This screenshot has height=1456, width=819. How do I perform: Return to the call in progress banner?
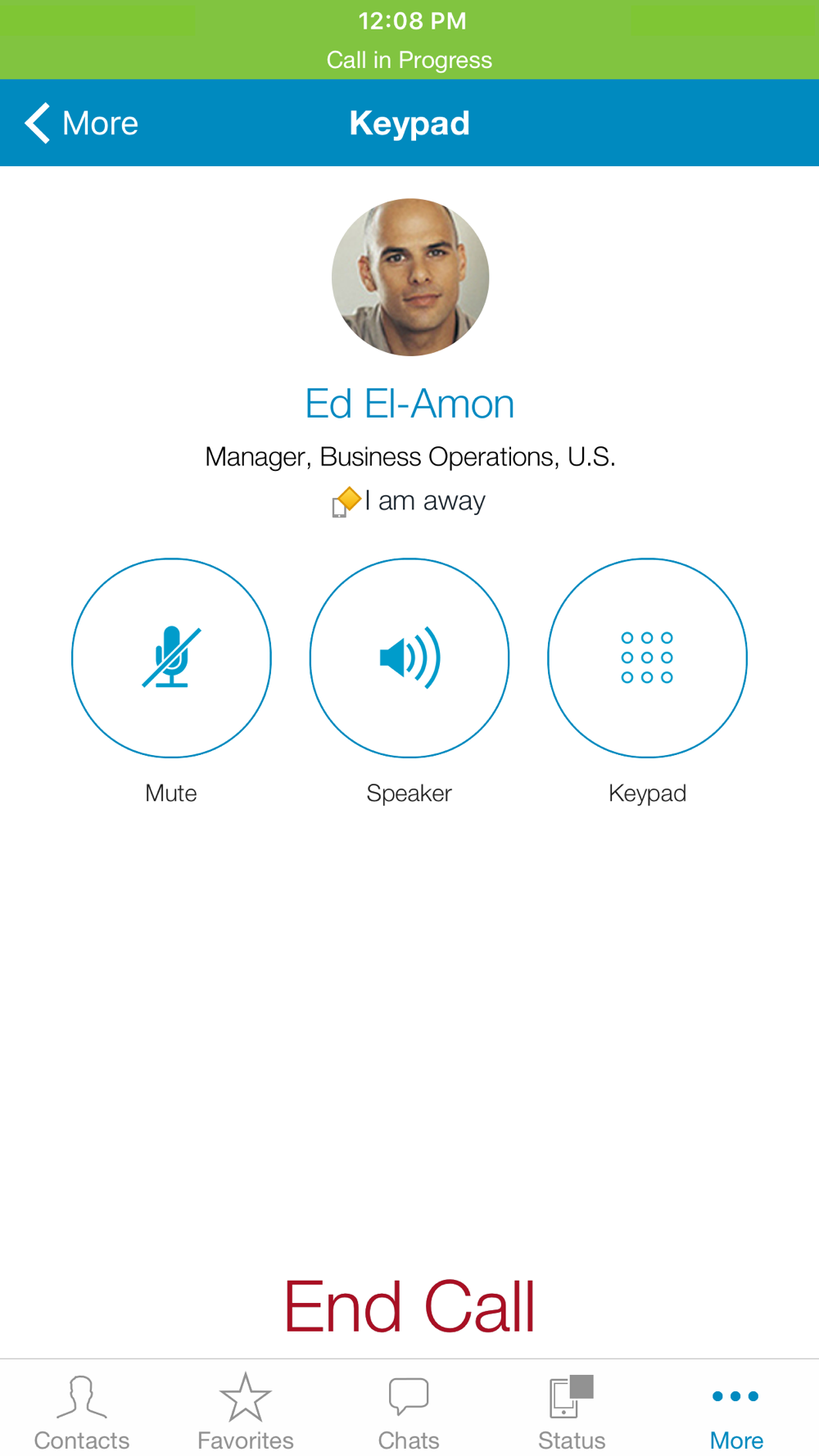click(x=409, y=39)
